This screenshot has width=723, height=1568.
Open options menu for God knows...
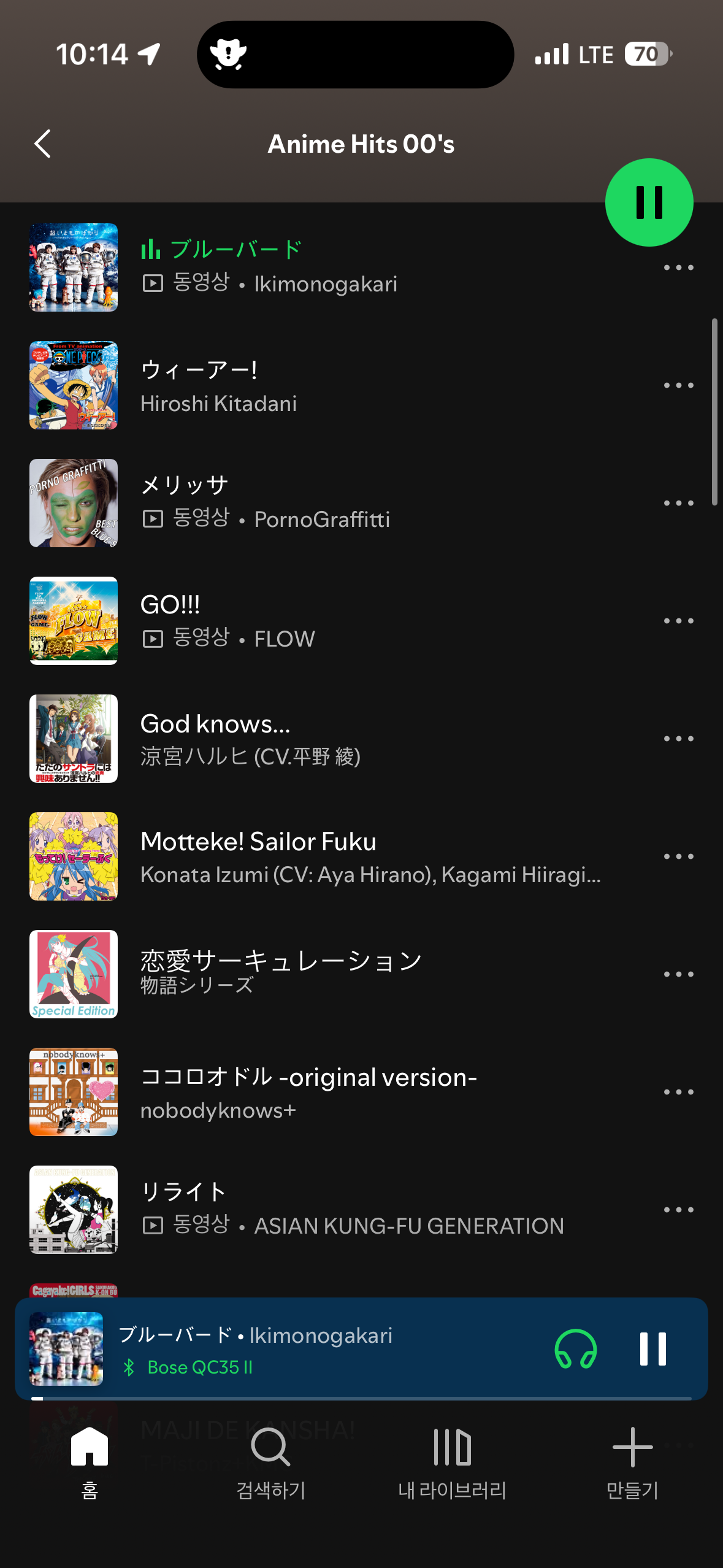[678, 739]
